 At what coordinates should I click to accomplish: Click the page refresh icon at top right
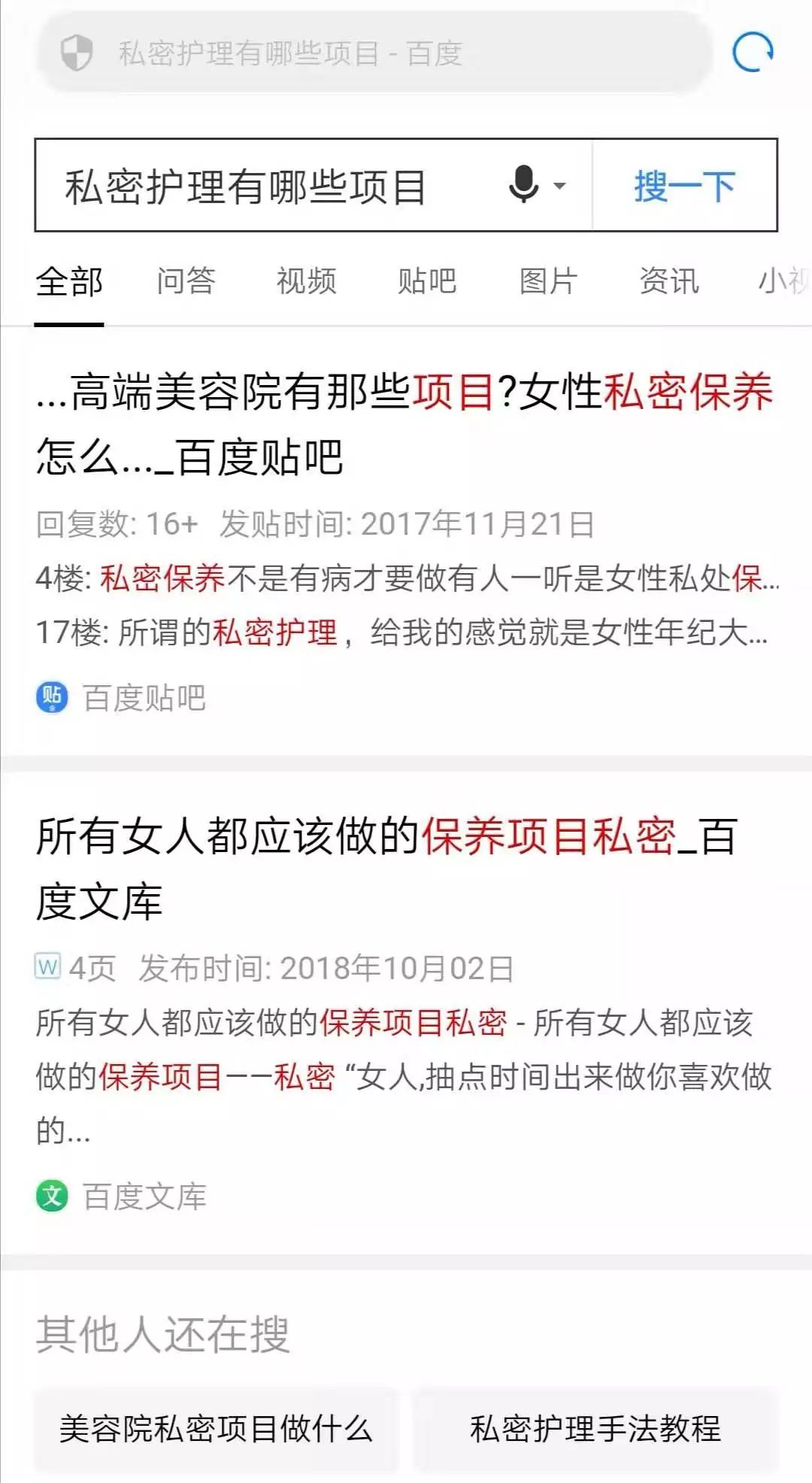(x=753, y=50)
